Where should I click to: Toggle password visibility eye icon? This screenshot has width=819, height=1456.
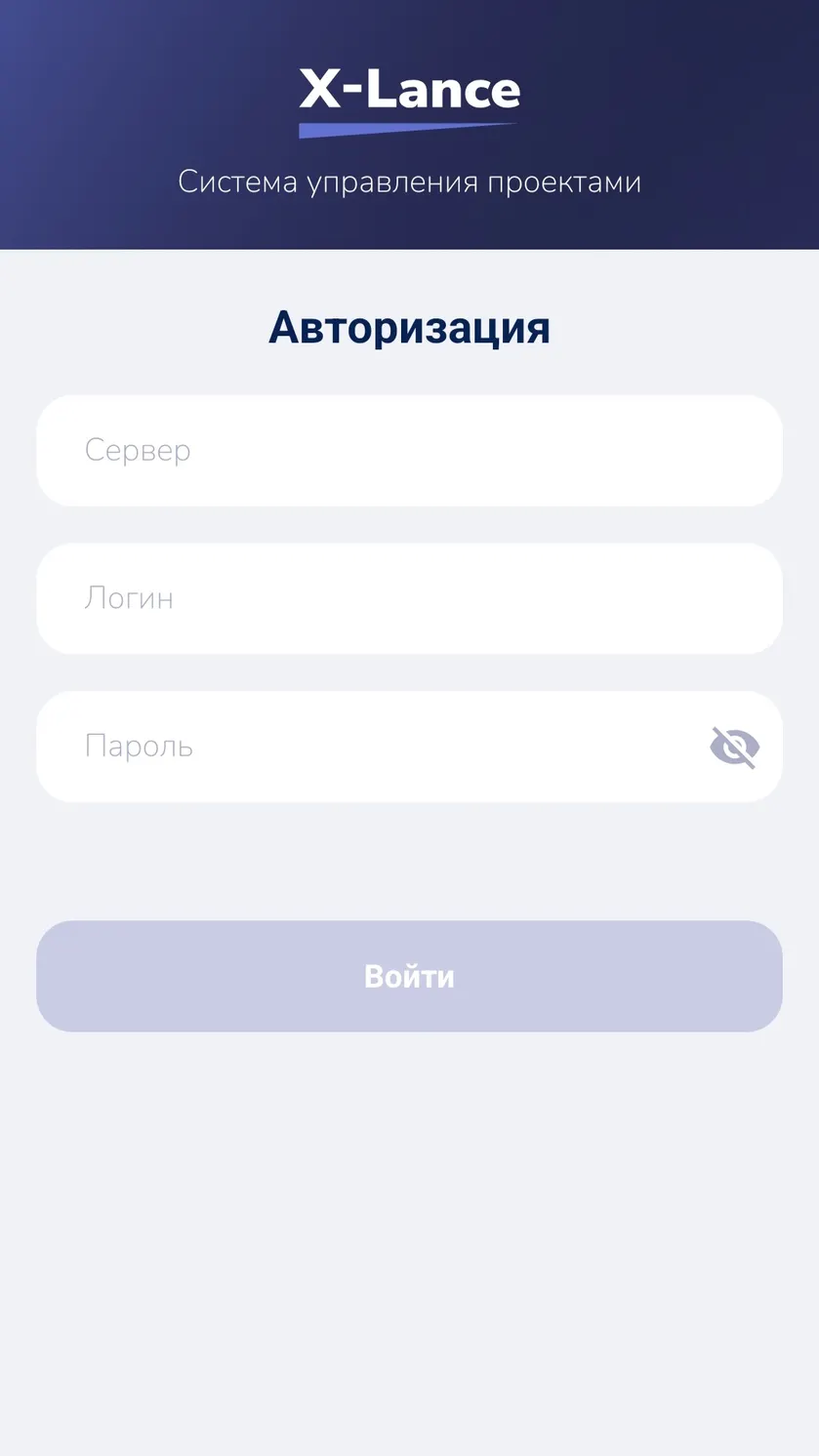click(x=734, y=748)
